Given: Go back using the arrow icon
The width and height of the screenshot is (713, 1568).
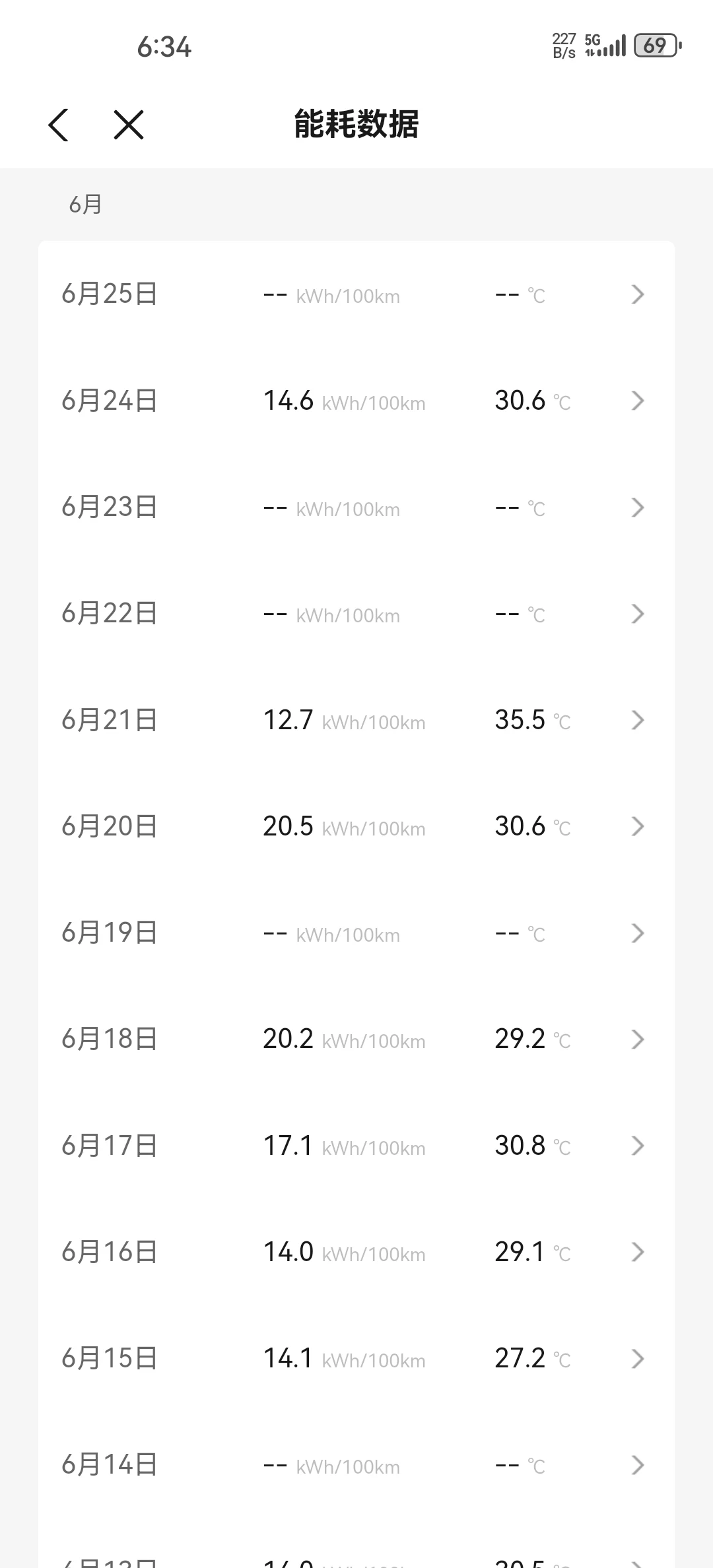Looking at the screenshot, I should [59, 125].
